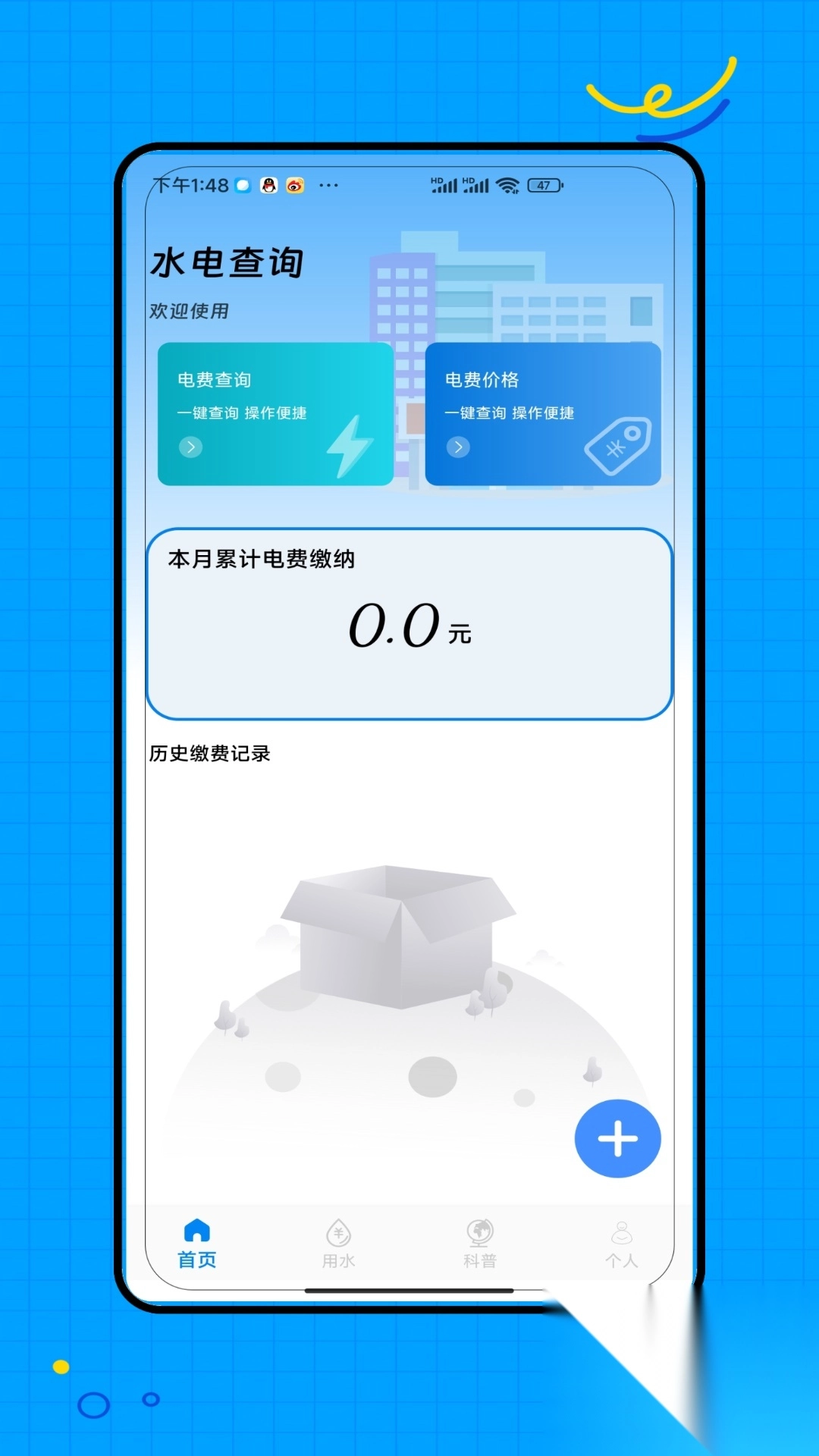Screen dimensions: 819x1456
Task: Open the 电费查询 query card
Action: tap(273, 413)
